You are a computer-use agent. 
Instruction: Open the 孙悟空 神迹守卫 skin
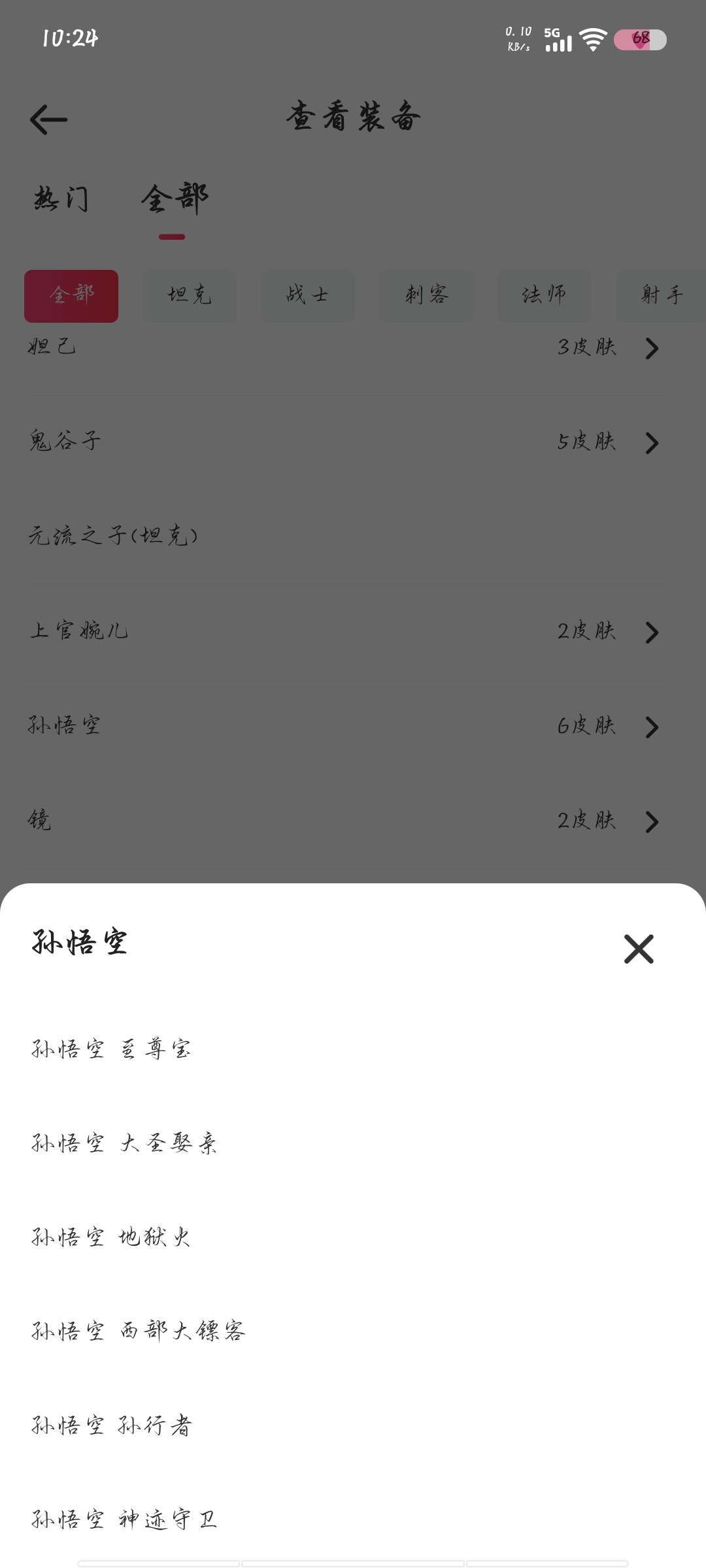pyautogui.click(x=353, y=1519)
